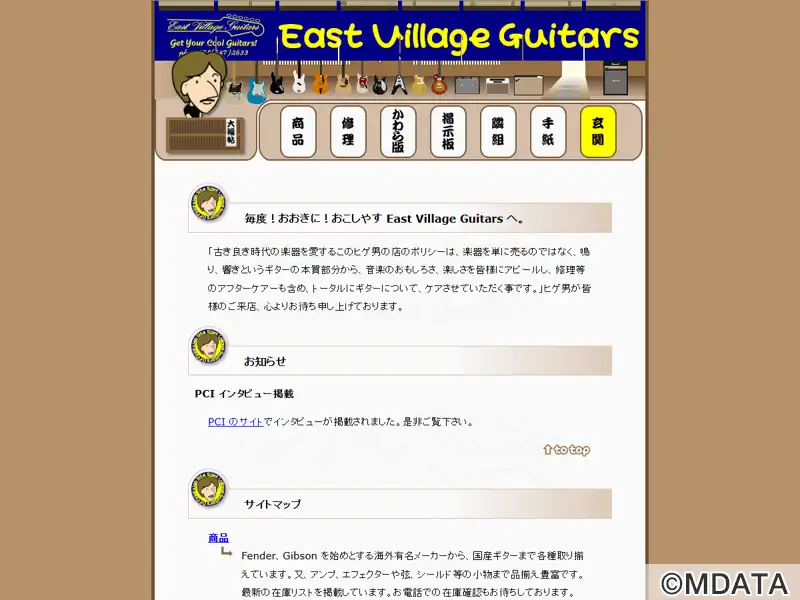Open the 商品 sitemap link
Viewport: 800px width, 600px height.
point(218,538)
